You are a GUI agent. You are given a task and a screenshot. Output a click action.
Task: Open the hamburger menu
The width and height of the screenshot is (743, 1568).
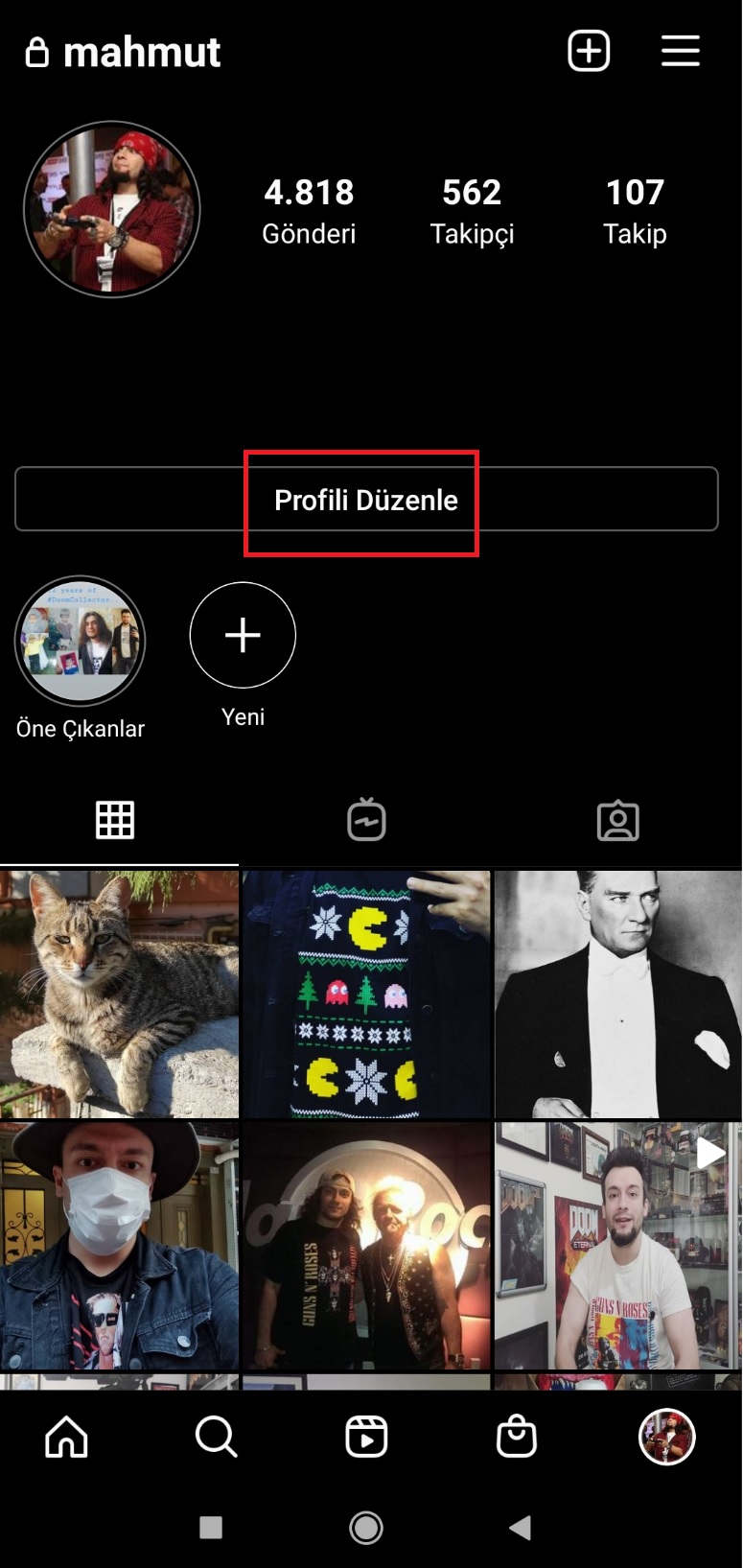click(x=680, y=51)
